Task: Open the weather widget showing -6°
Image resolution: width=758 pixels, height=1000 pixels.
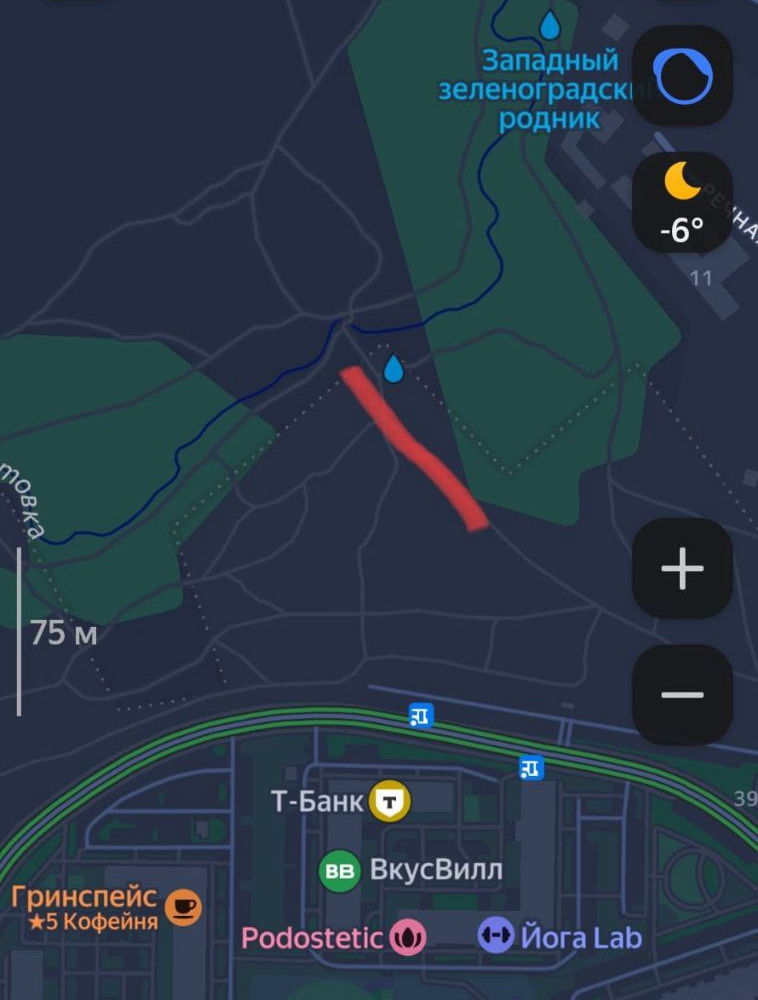Action: (x=683, y=202)
